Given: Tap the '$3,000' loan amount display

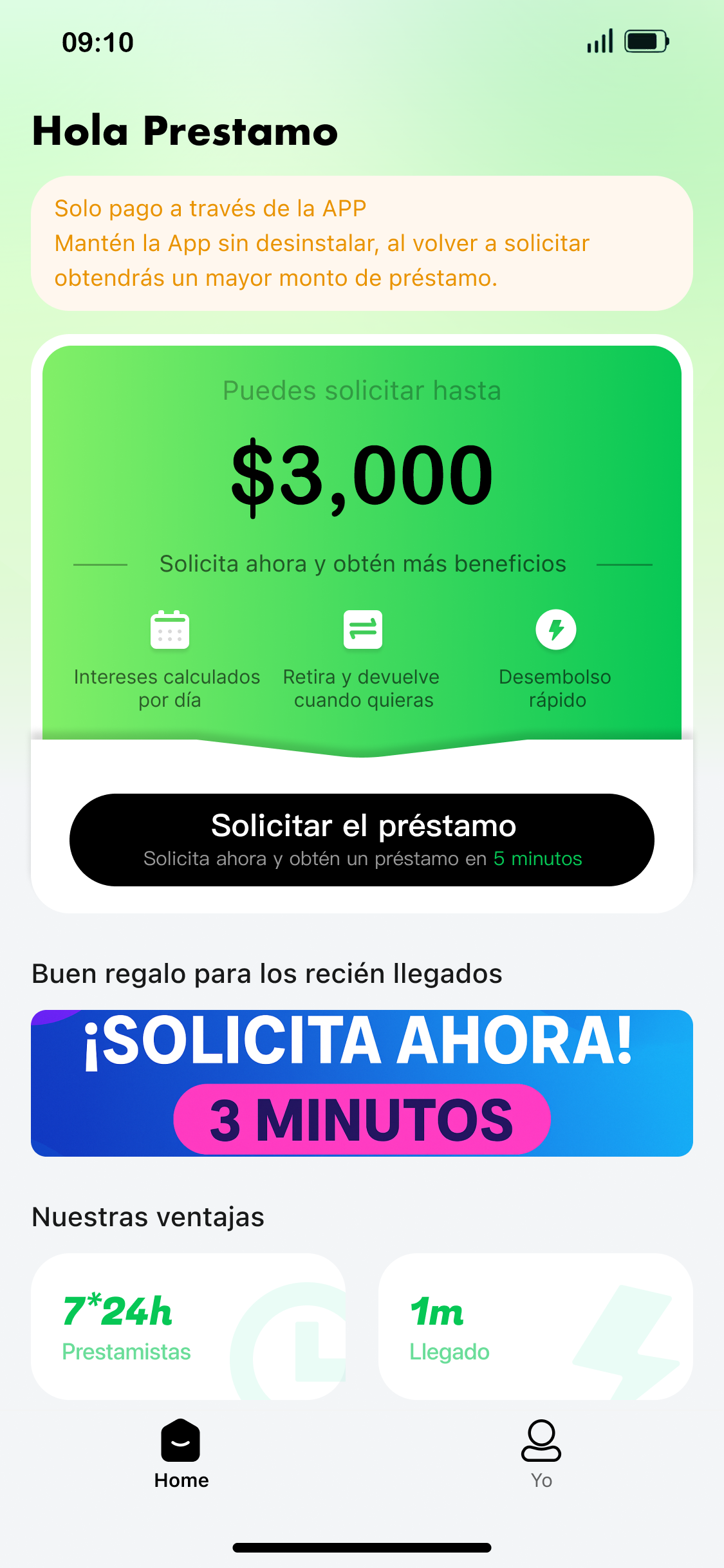Looking at the screenshot, I should (362, 474).
